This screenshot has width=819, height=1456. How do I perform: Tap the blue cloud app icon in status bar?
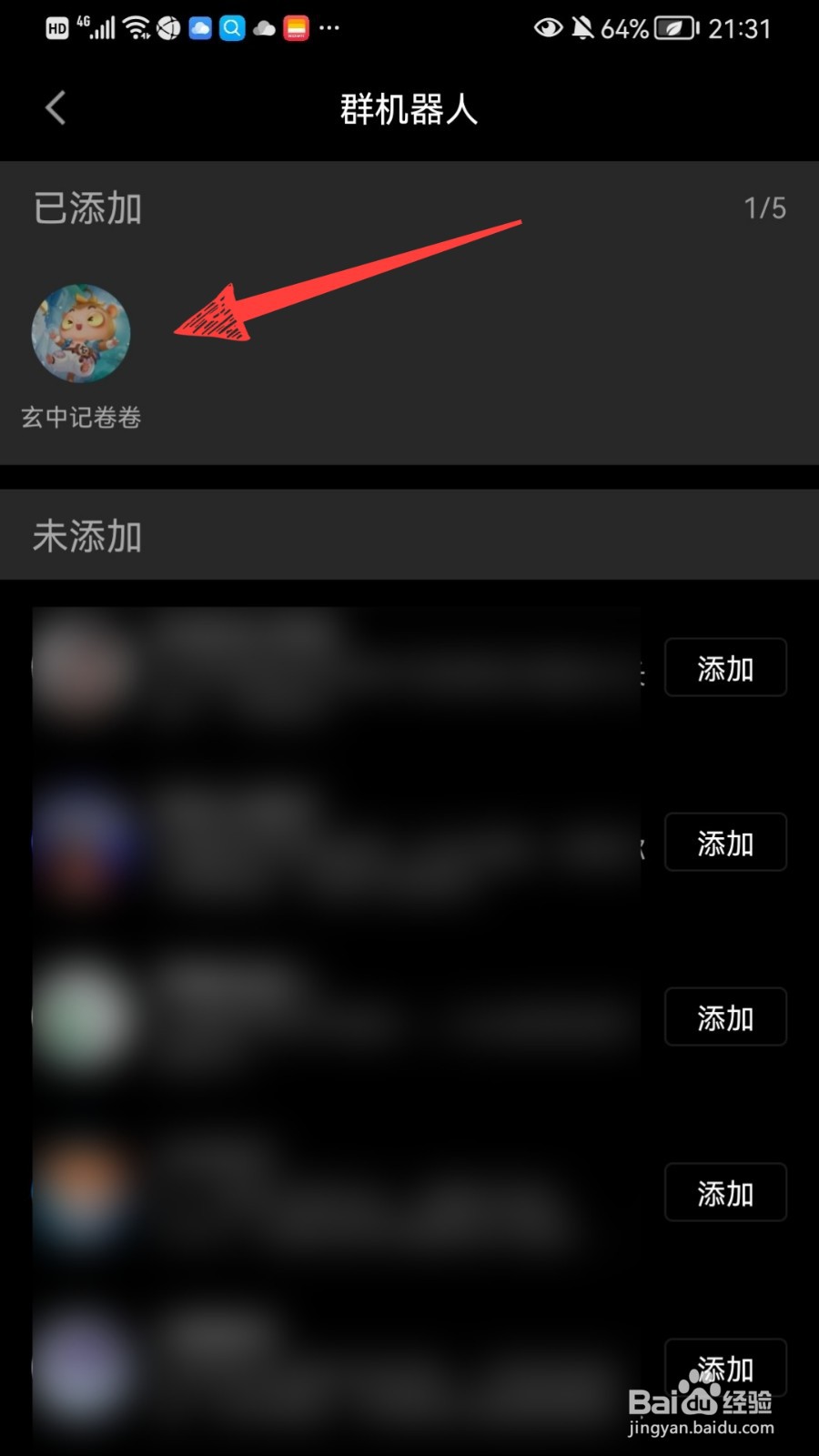200,27
